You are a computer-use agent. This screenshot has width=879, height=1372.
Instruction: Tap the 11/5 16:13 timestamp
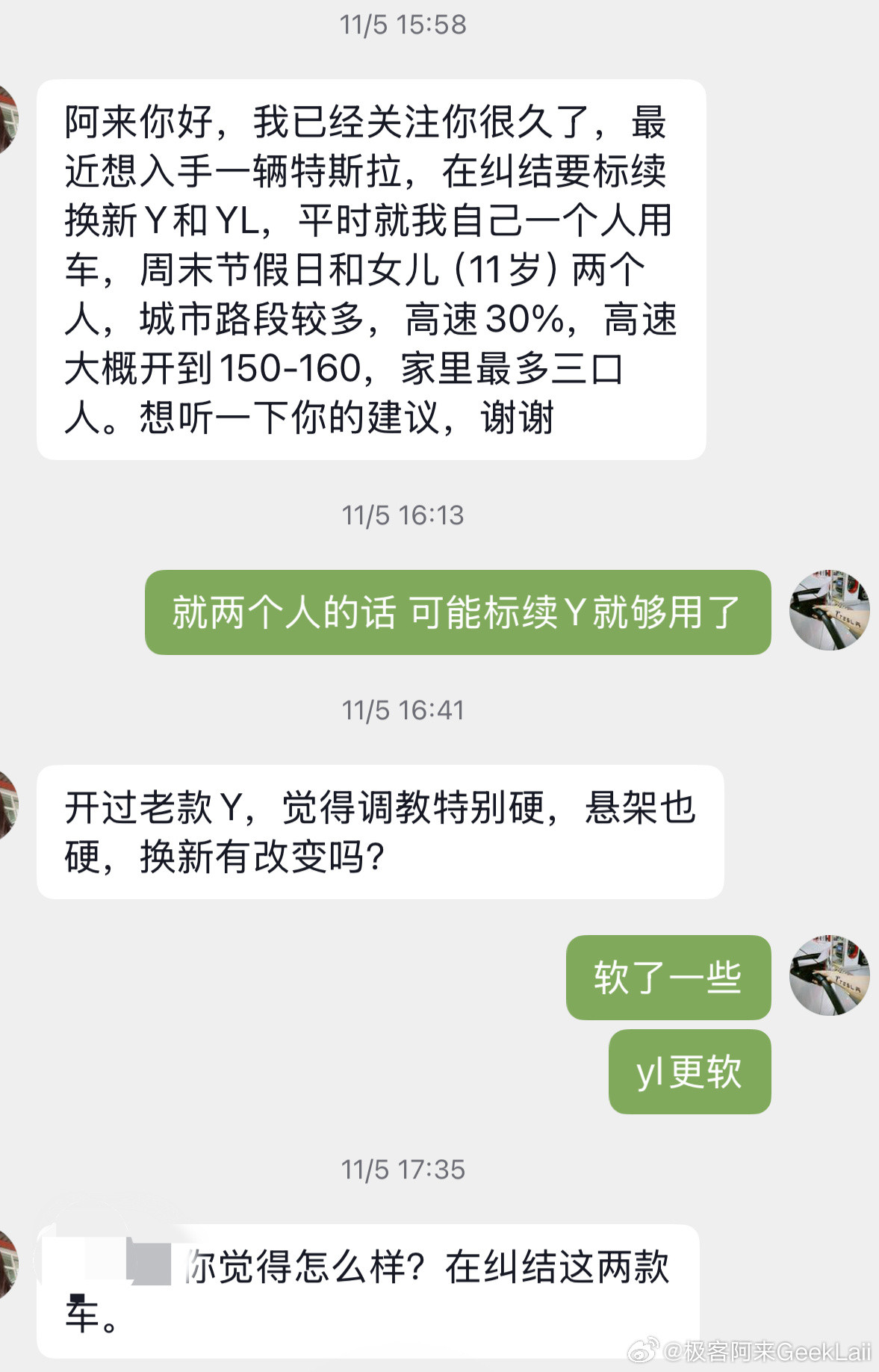(x=402, y=514)
